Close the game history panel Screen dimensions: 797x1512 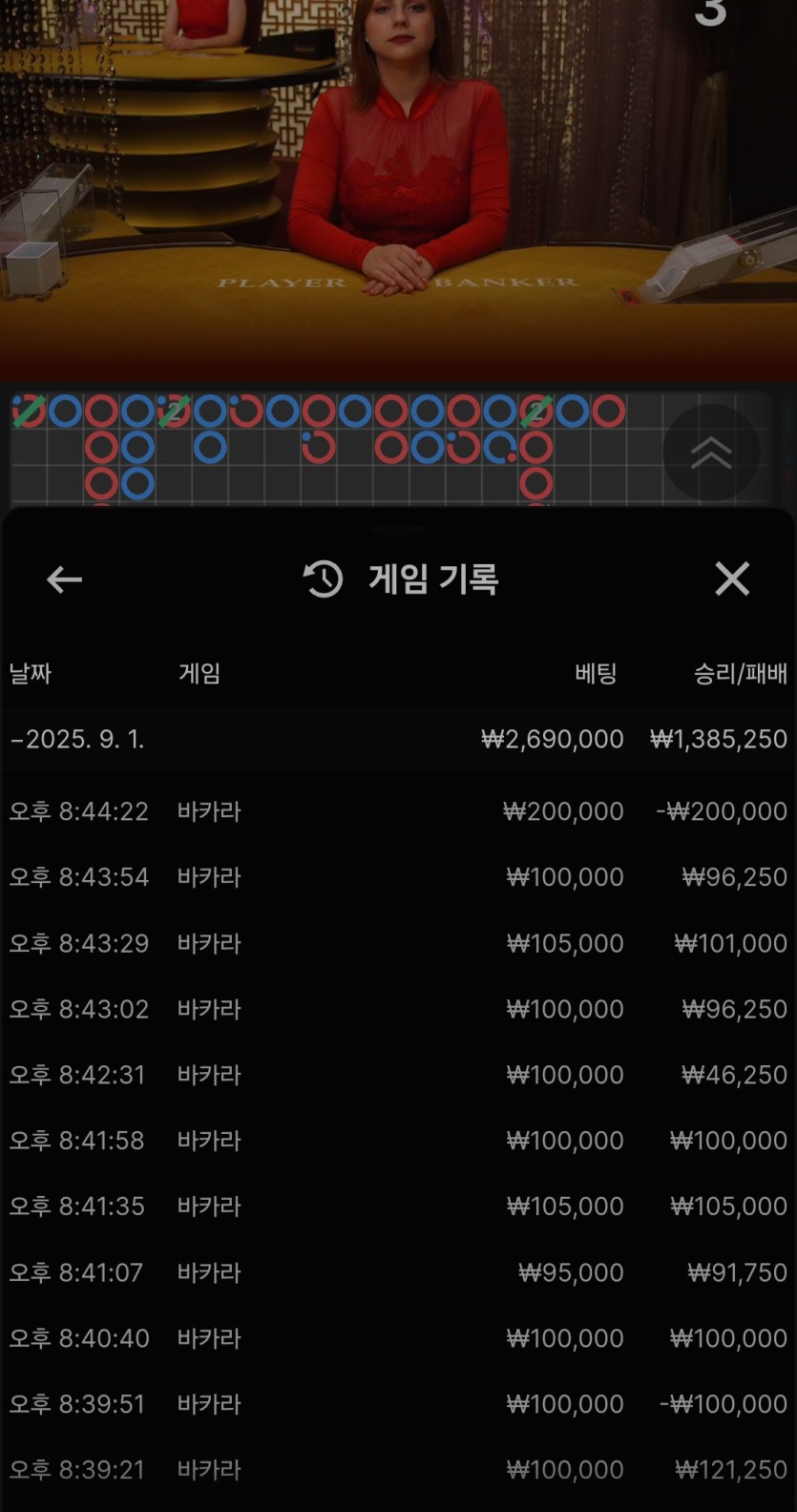(x=732, y=578)
